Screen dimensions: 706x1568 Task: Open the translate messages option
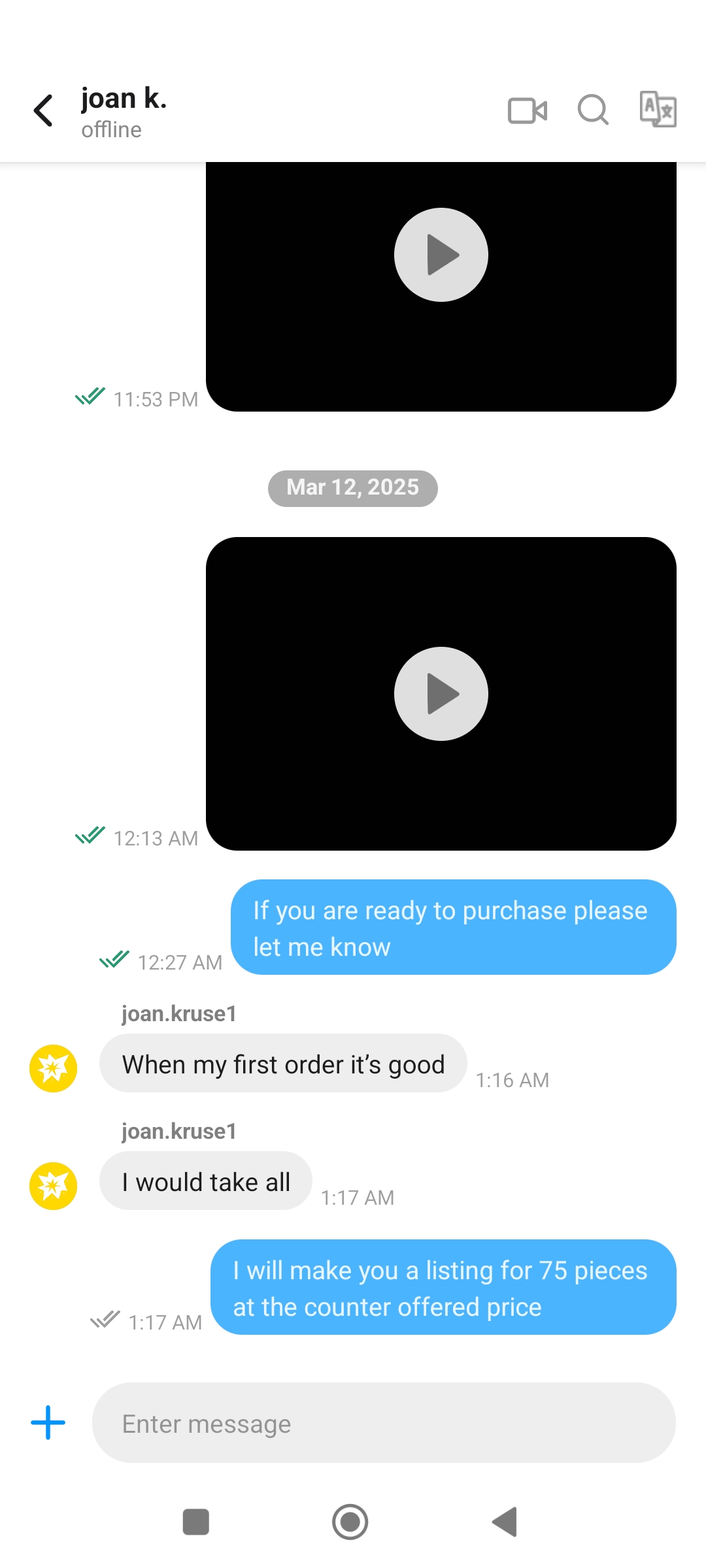coord(658,109)
